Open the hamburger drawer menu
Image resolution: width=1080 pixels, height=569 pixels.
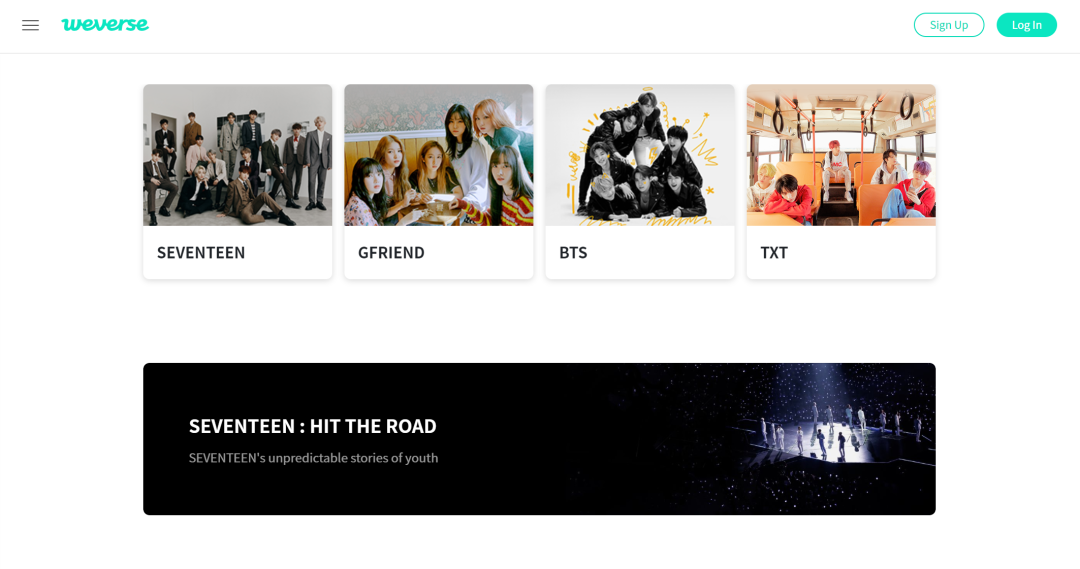(x=30, y=25)
